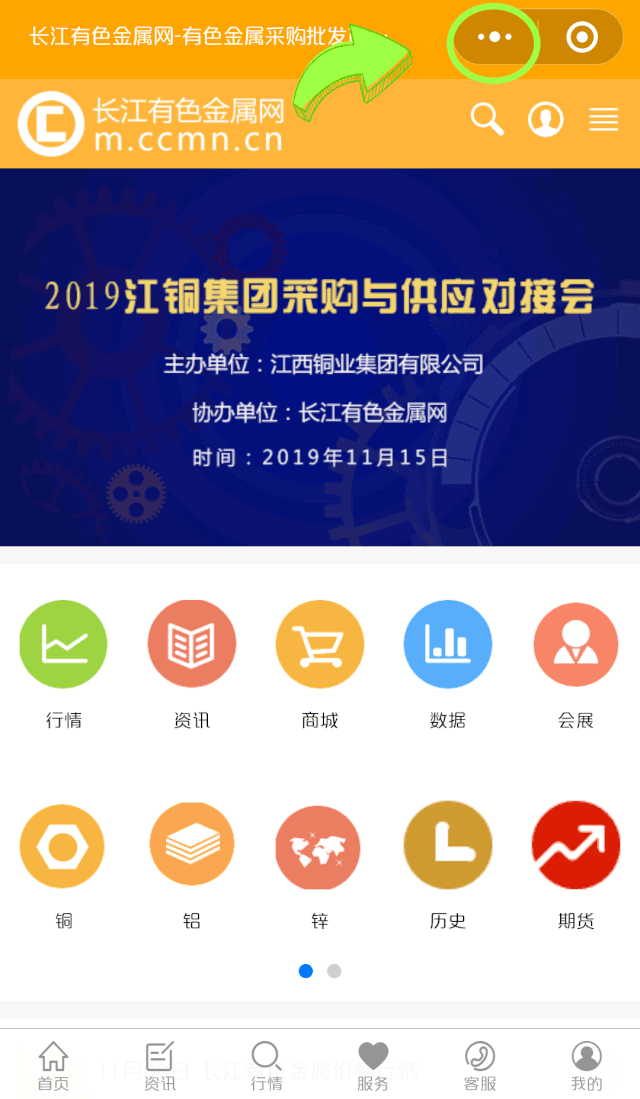Open the mini program three-dot menu
This screenshot has height=1099, width=640.
pyautogui.click(x=494, y=38)
